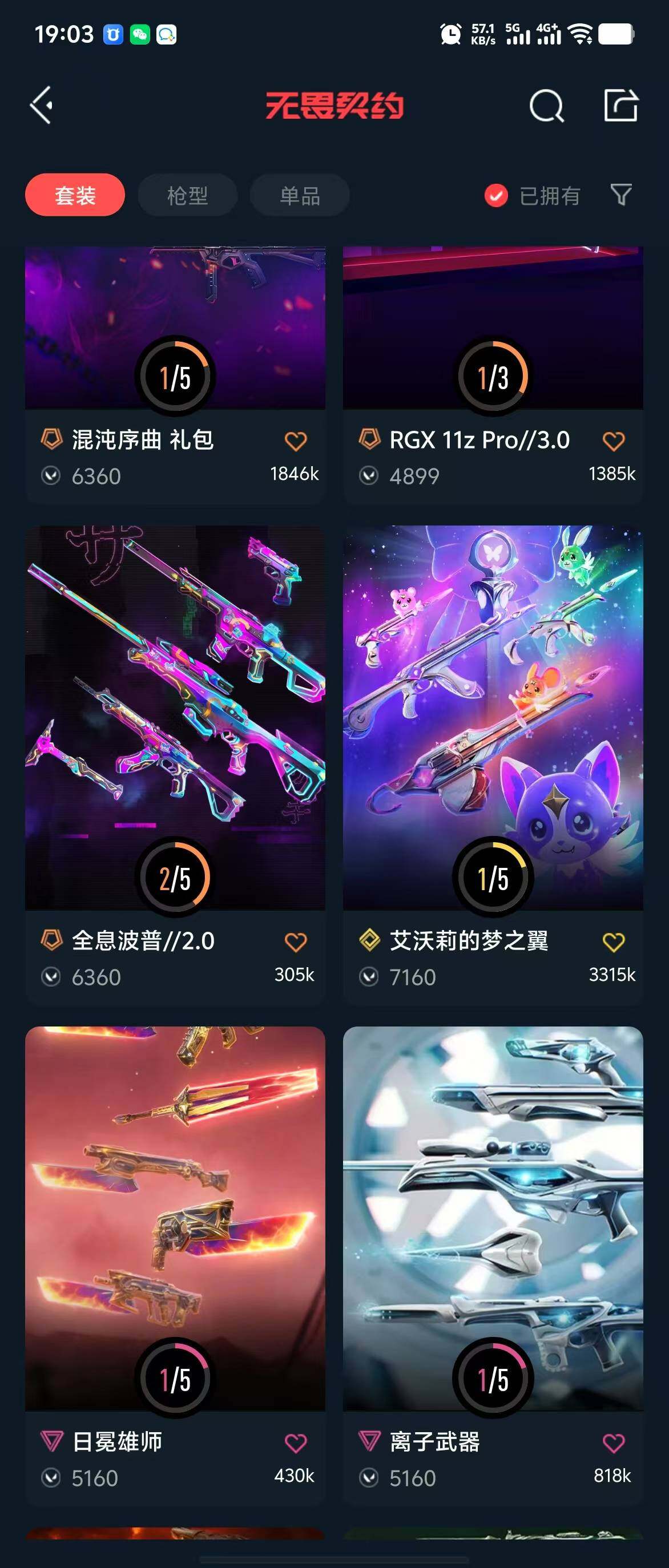Go back using the top-left arrow
The width and height of the screenshot is (669, 1568).
coord(42,106)
